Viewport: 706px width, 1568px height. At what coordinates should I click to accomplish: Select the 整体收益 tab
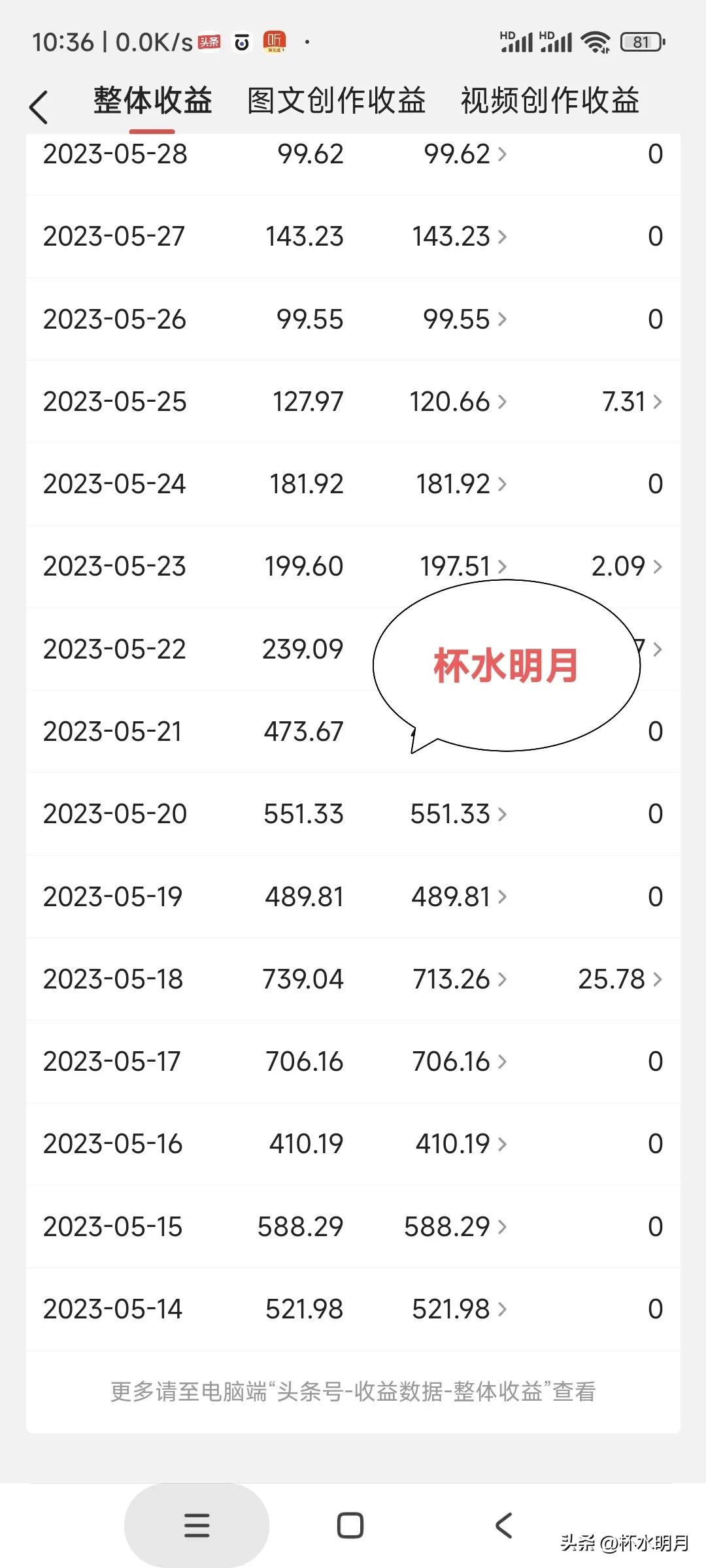point(152,101)
